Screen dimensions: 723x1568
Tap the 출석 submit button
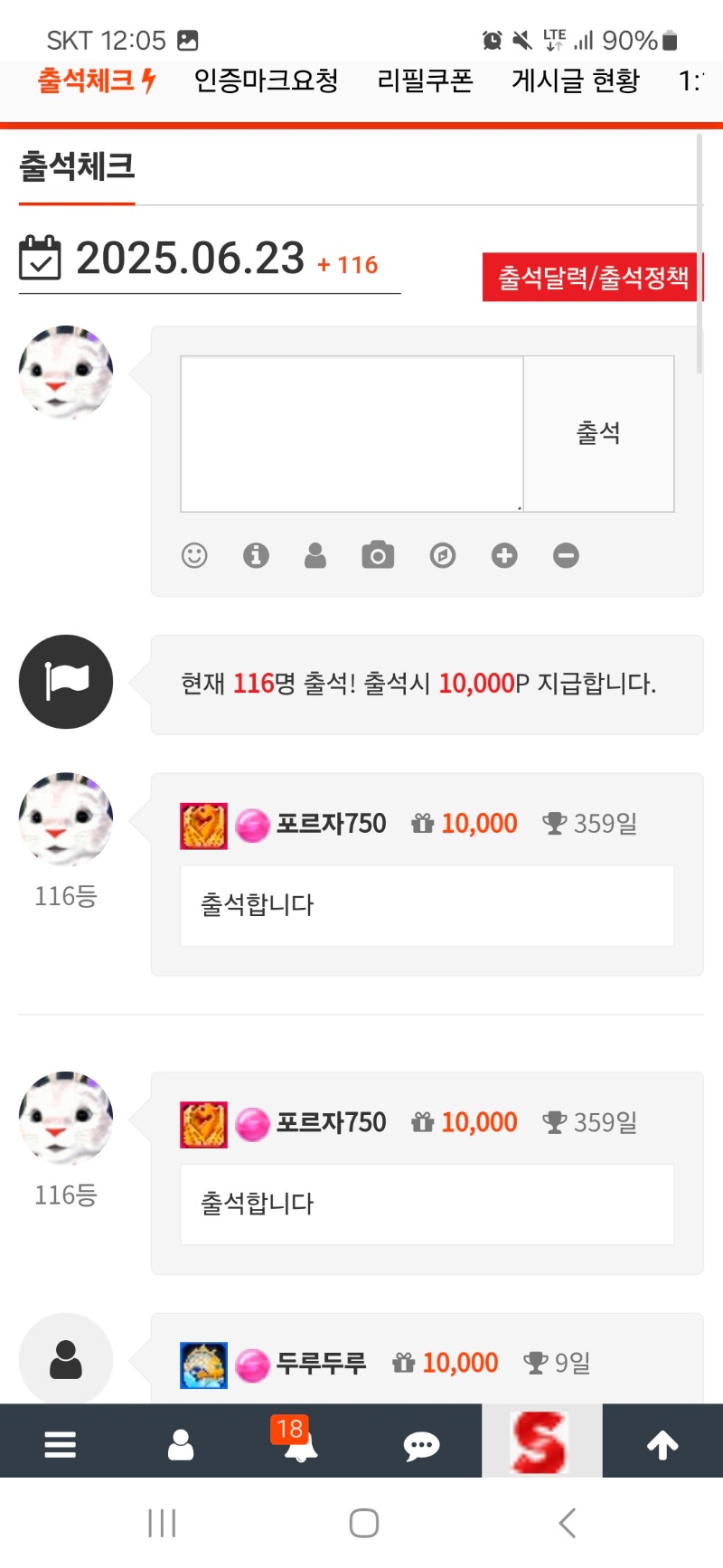[598, 433]
